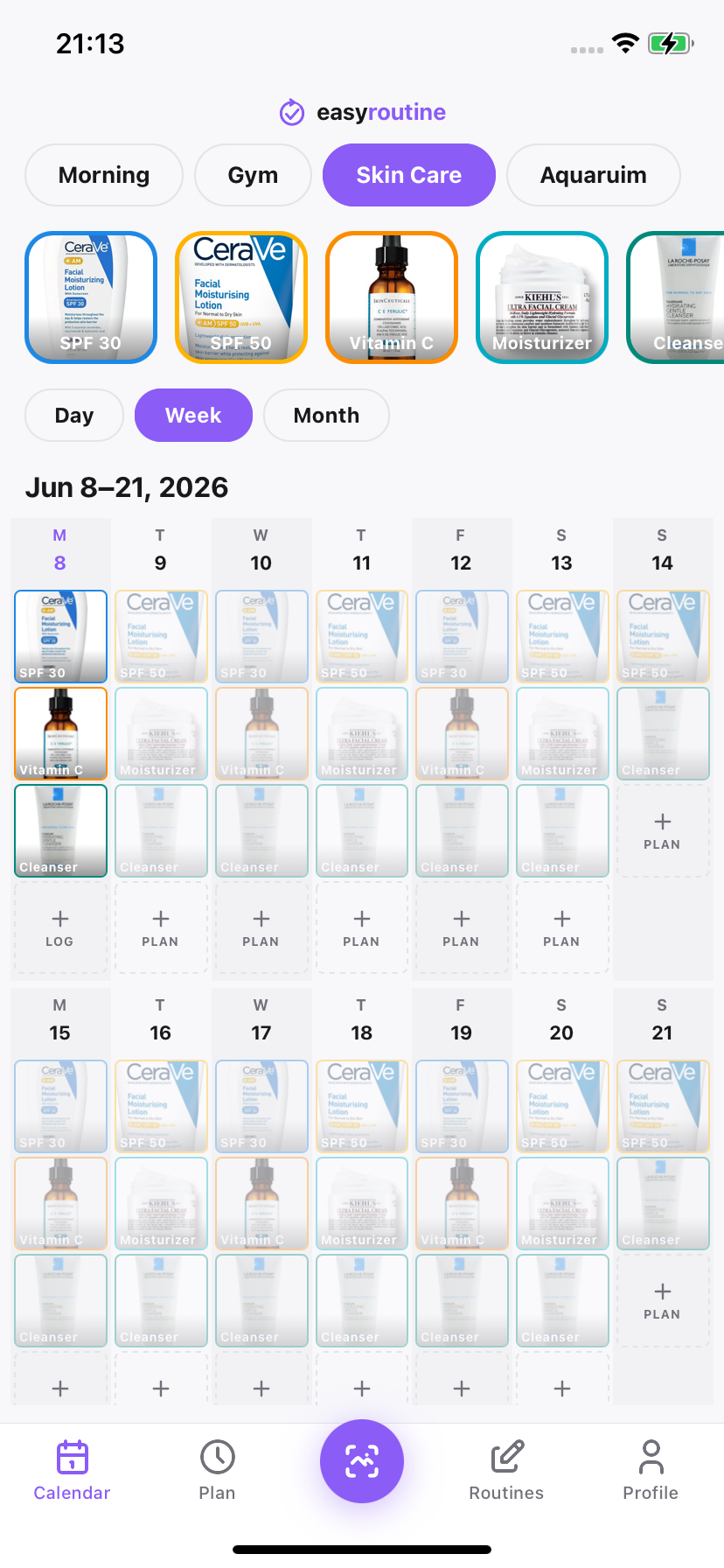724x1568 pixels.
Task: Open the Calendar tab
Action: click(x=72, y=1470)
